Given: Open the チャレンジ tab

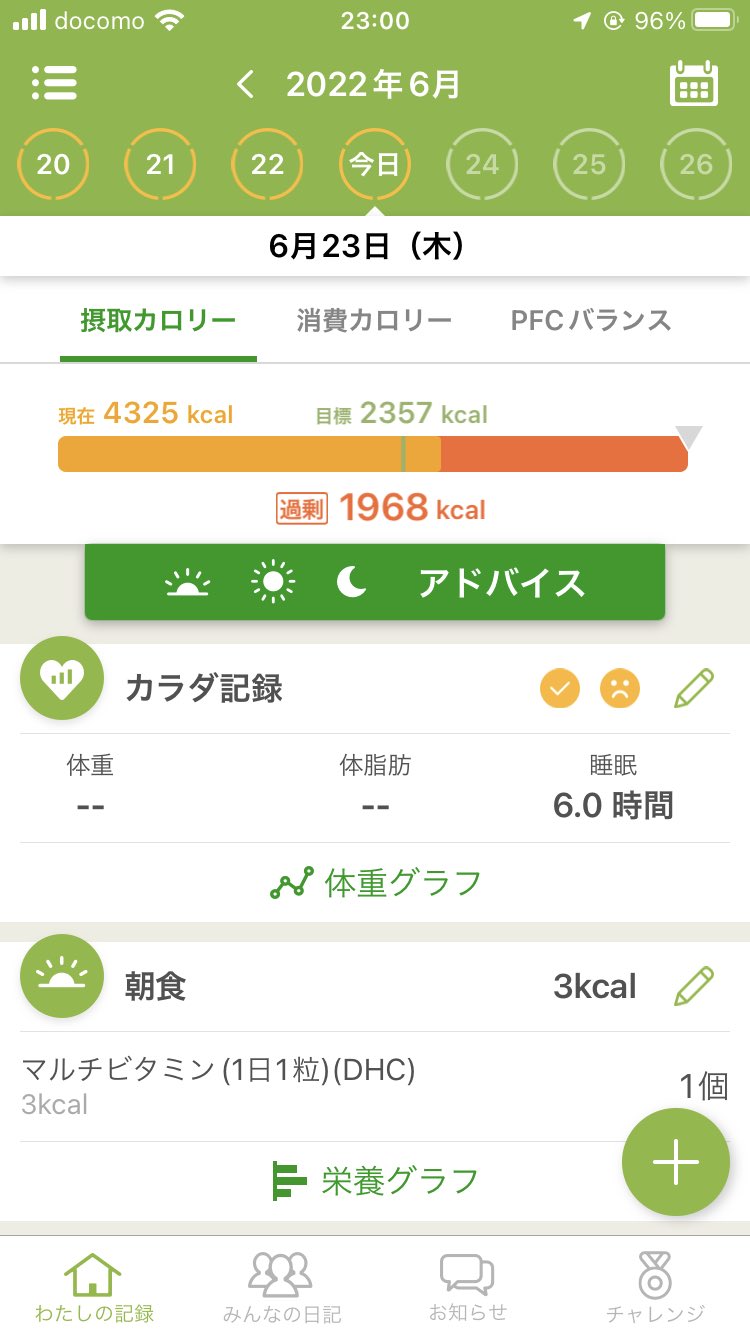Looking at the screenshot, I should pyautogui.click(x=655, y=1290).
